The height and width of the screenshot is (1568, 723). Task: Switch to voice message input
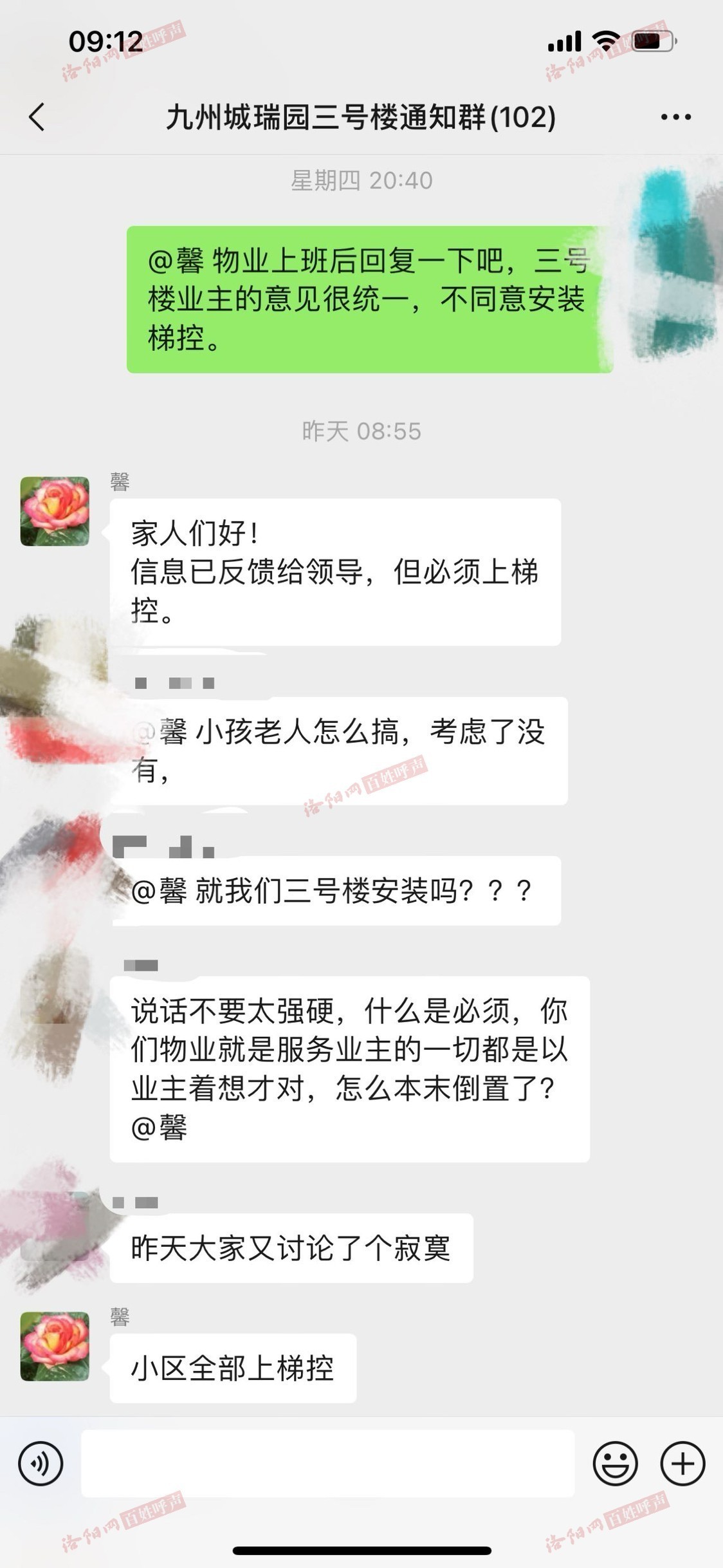41,1464
